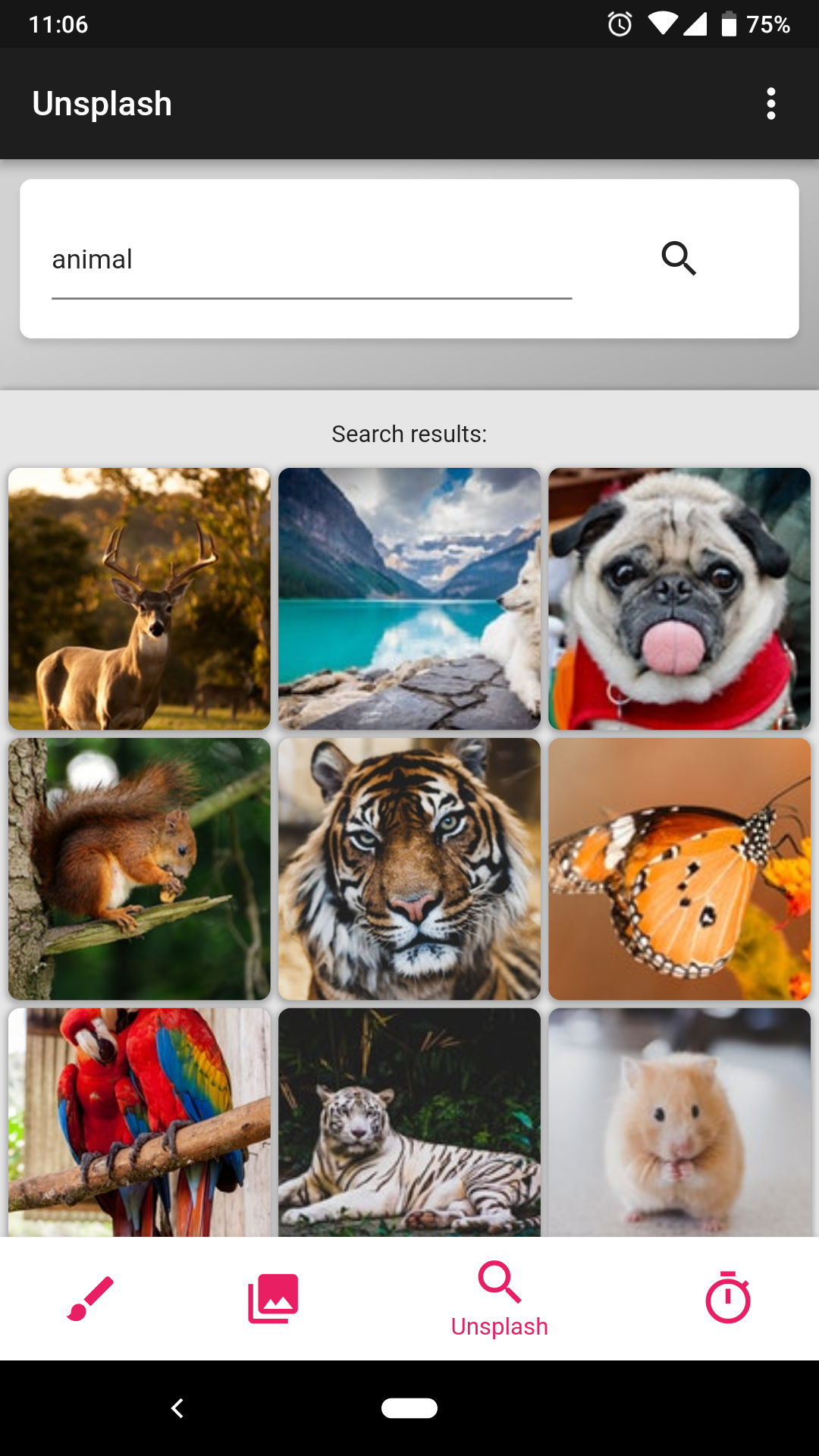Screen dimensions: 819x1456
Task: Open the turquoise mountain lake photo
Action: click(x=409, y=599)
